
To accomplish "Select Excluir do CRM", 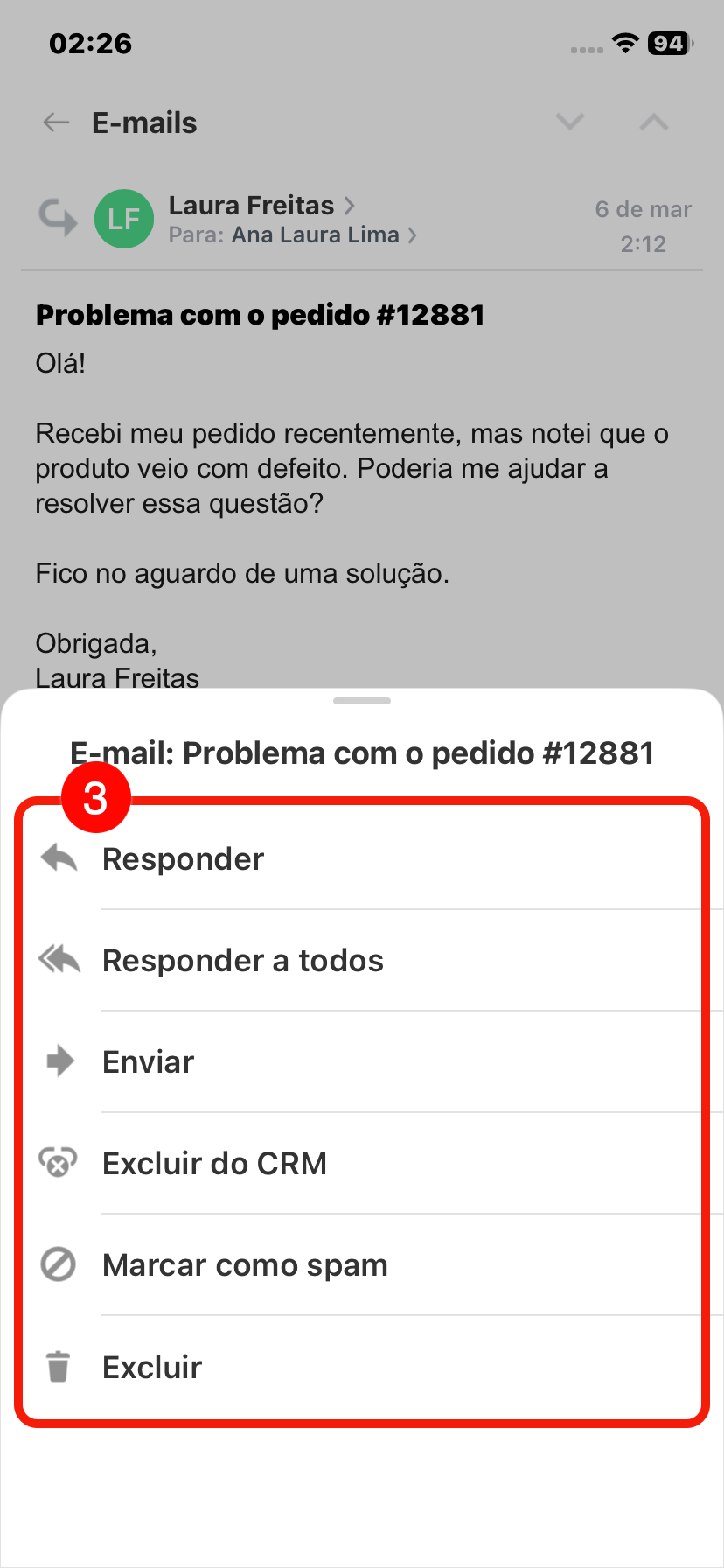I will click(214, 1164).
